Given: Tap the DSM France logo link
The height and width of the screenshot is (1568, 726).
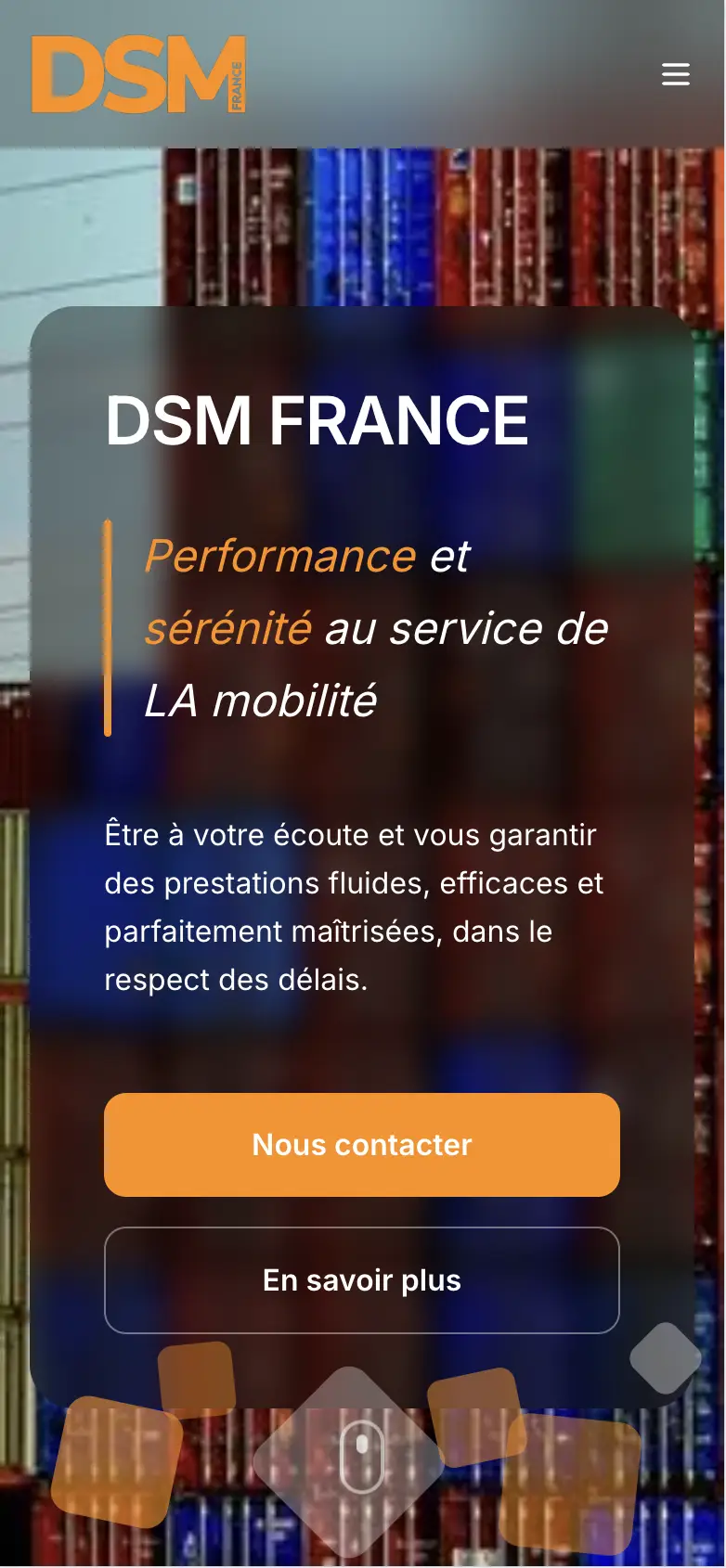Looking at the screenshot, I should click(138, 74).
